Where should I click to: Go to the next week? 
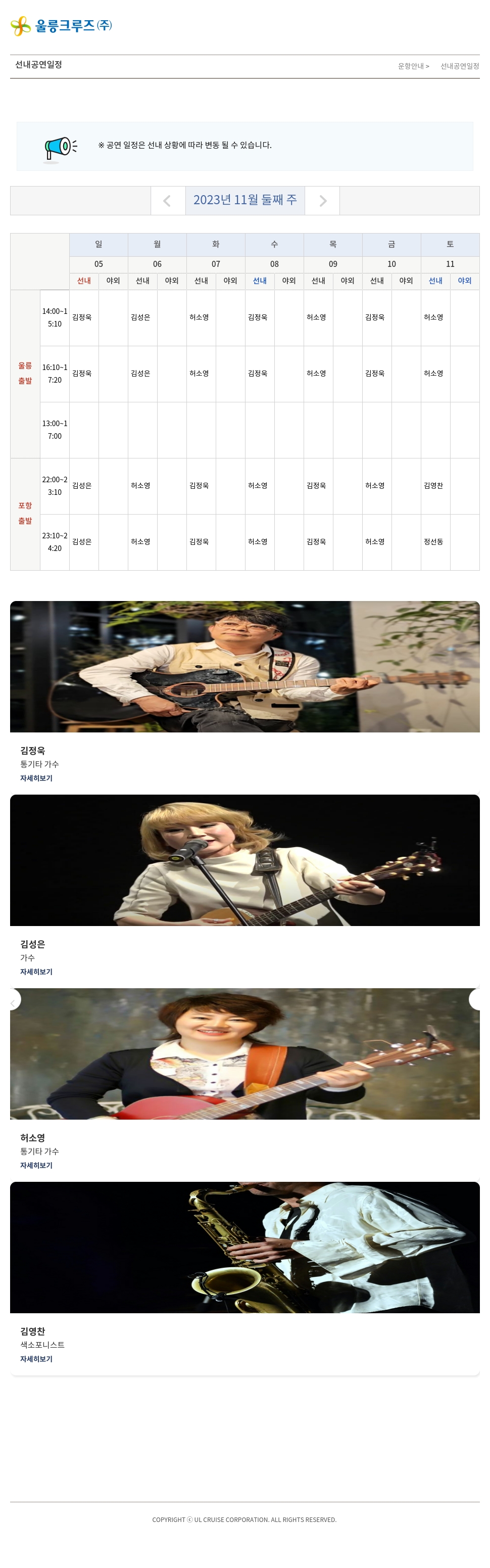point(322,201)
